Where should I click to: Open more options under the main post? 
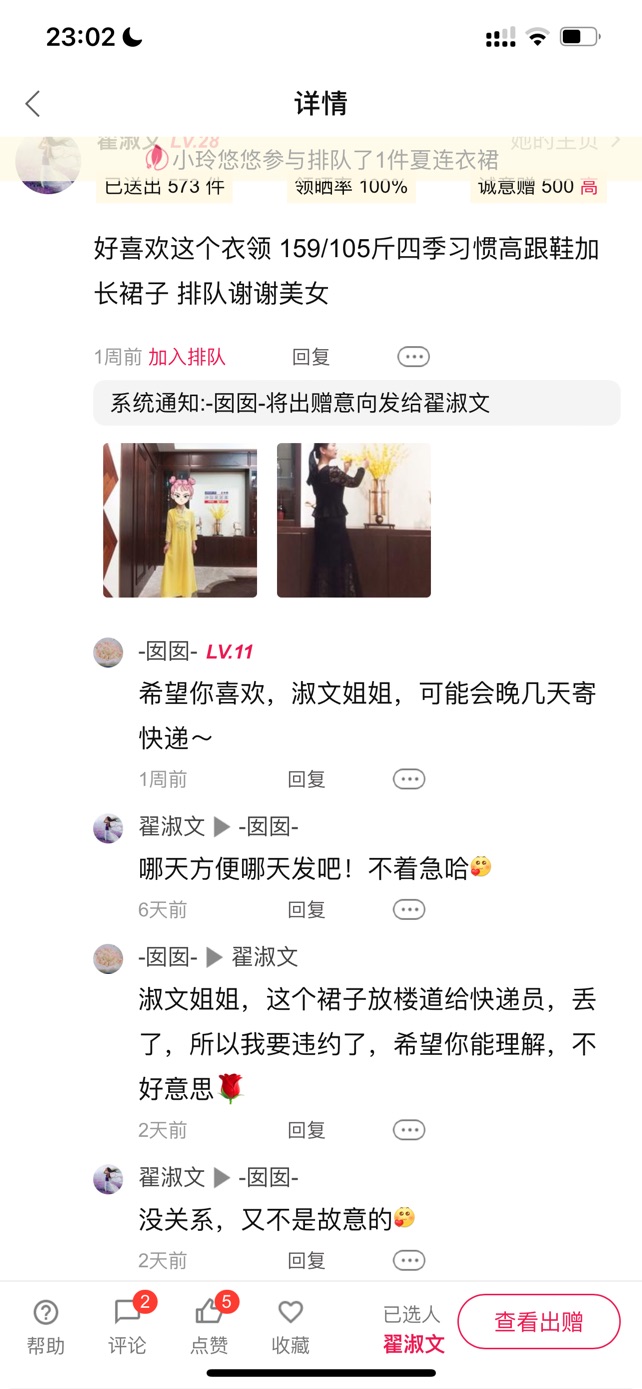coord(414,356)
